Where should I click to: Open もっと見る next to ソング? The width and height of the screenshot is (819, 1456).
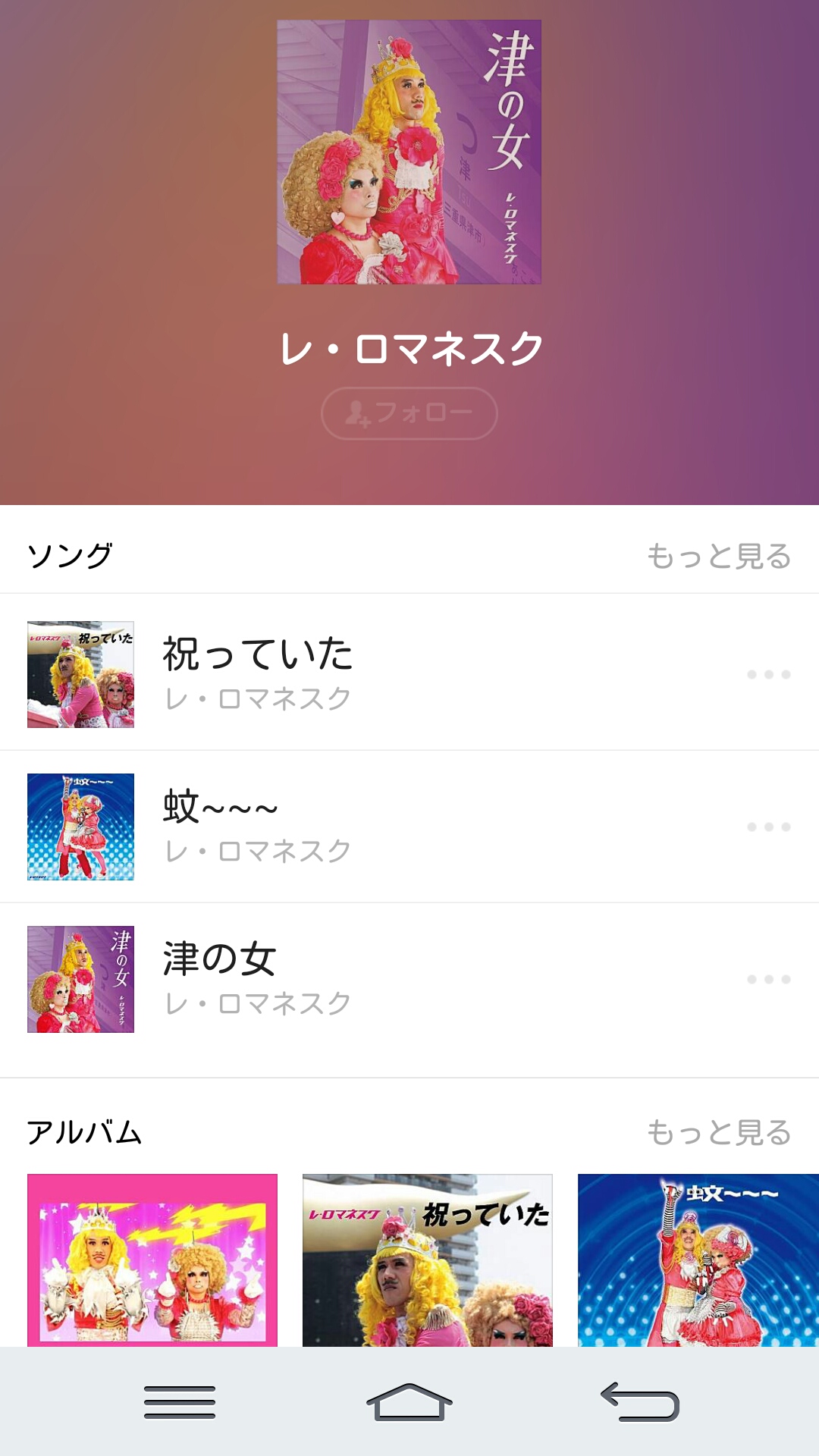tap(718, 556)
